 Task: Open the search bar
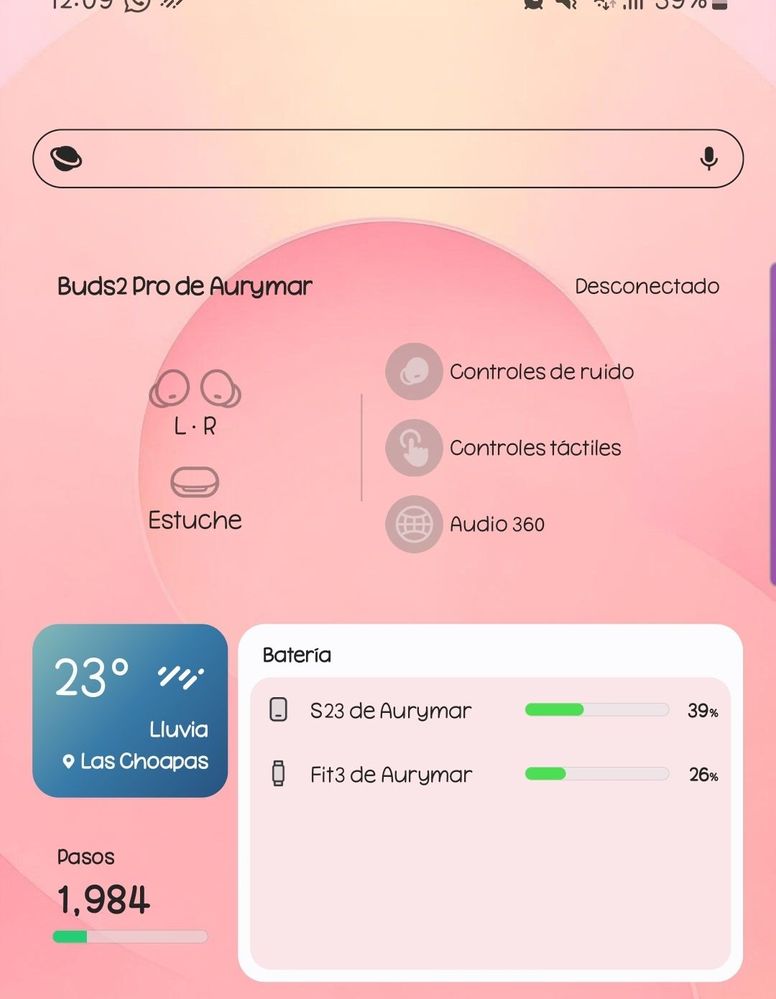click(x=380, y=158)
